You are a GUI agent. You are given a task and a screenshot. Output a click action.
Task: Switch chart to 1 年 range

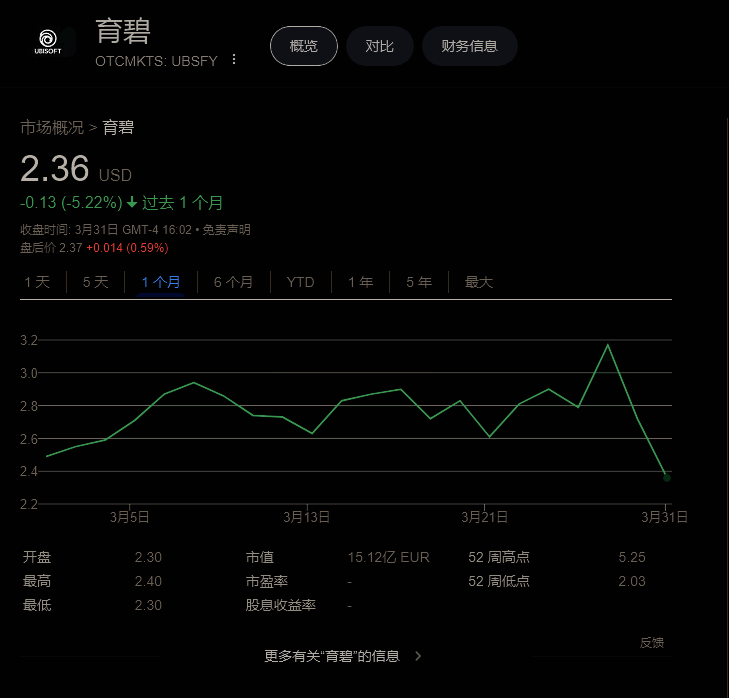pos(360,282)
